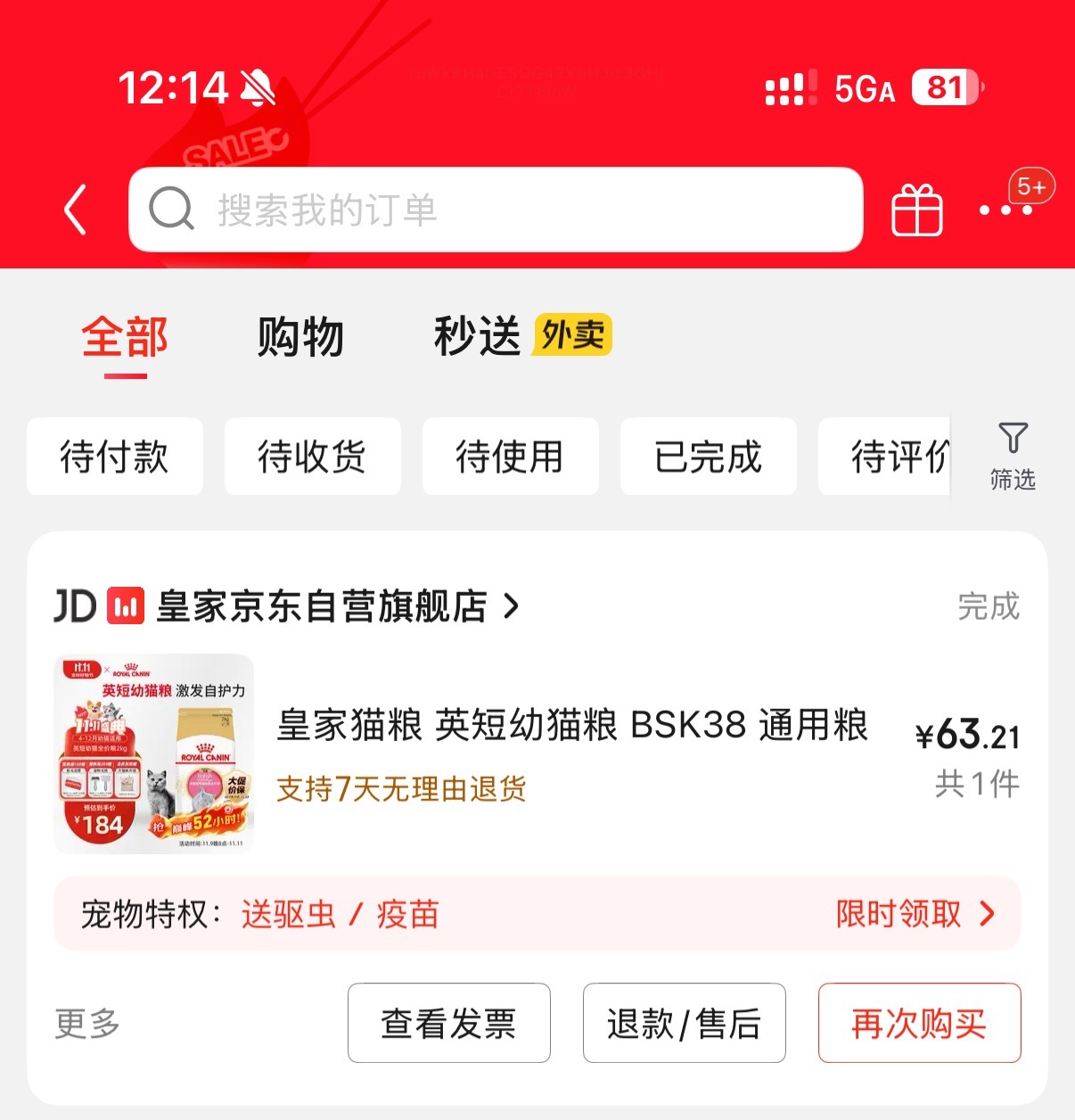The image size is (1075, 1120).
Task: Switch to the 秒送 外卖 tab
Action: [x=479, y=338]
